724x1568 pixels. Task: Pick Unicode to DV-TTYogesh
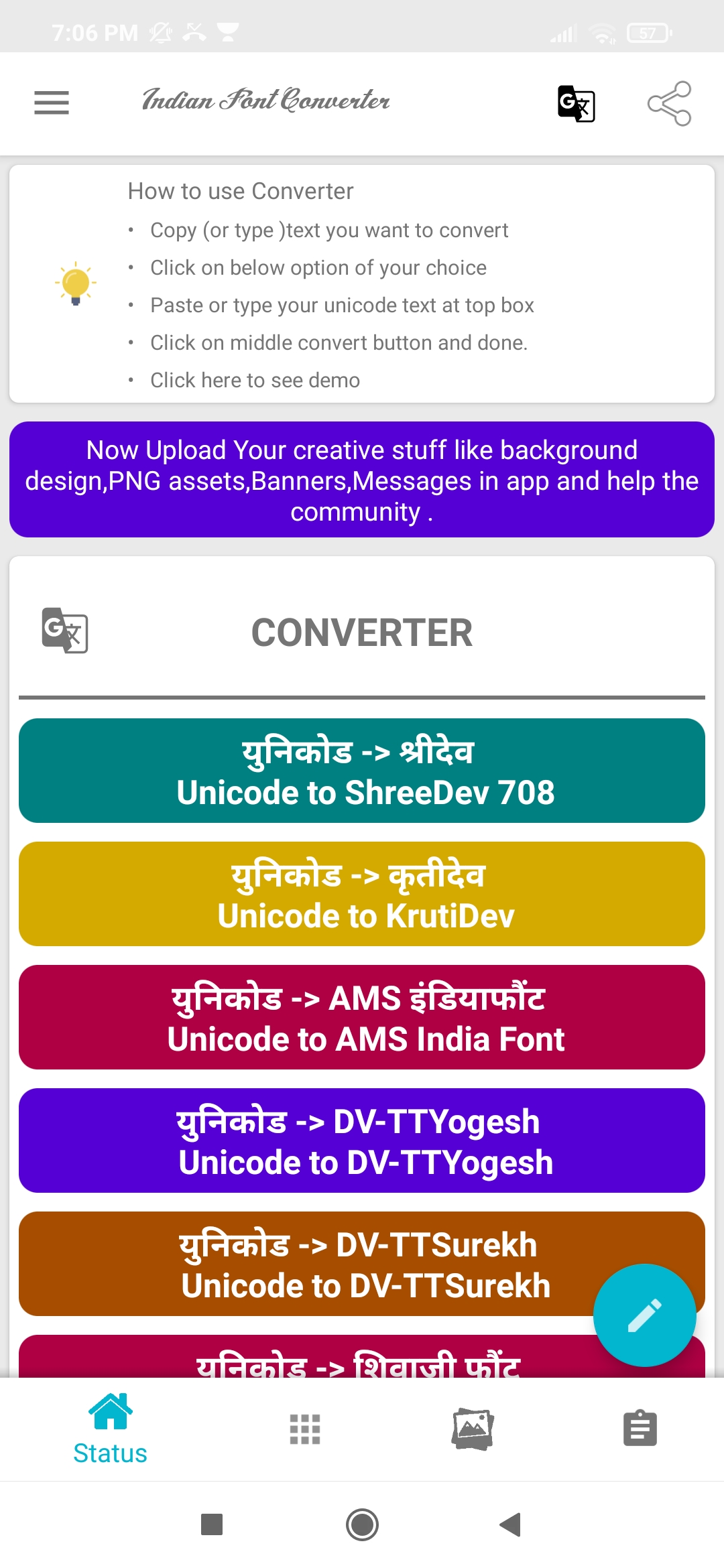click(362, 1140)
